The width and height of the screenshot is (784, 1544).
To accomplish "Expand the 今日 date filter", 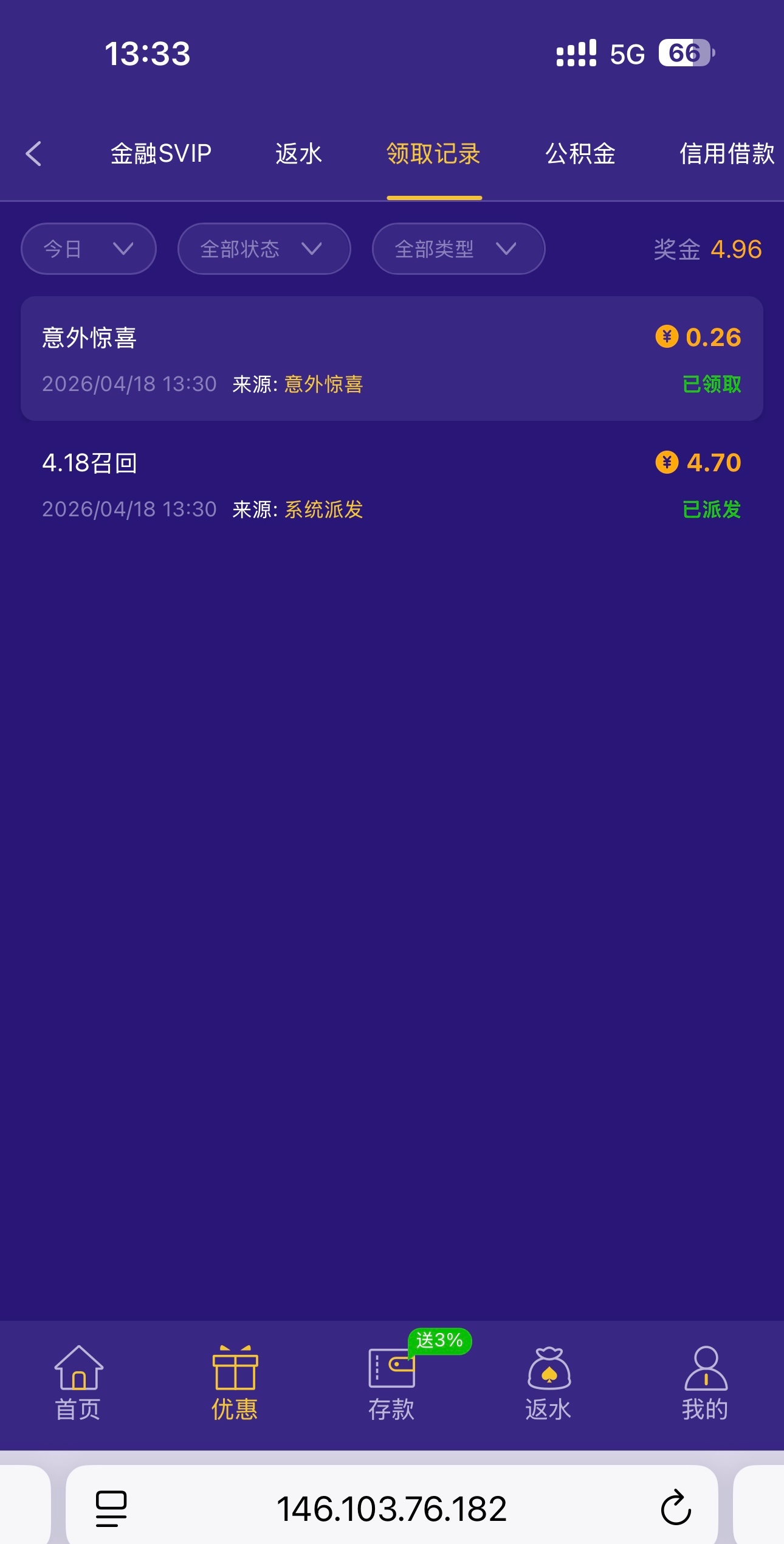I will (x=89, y=249).
